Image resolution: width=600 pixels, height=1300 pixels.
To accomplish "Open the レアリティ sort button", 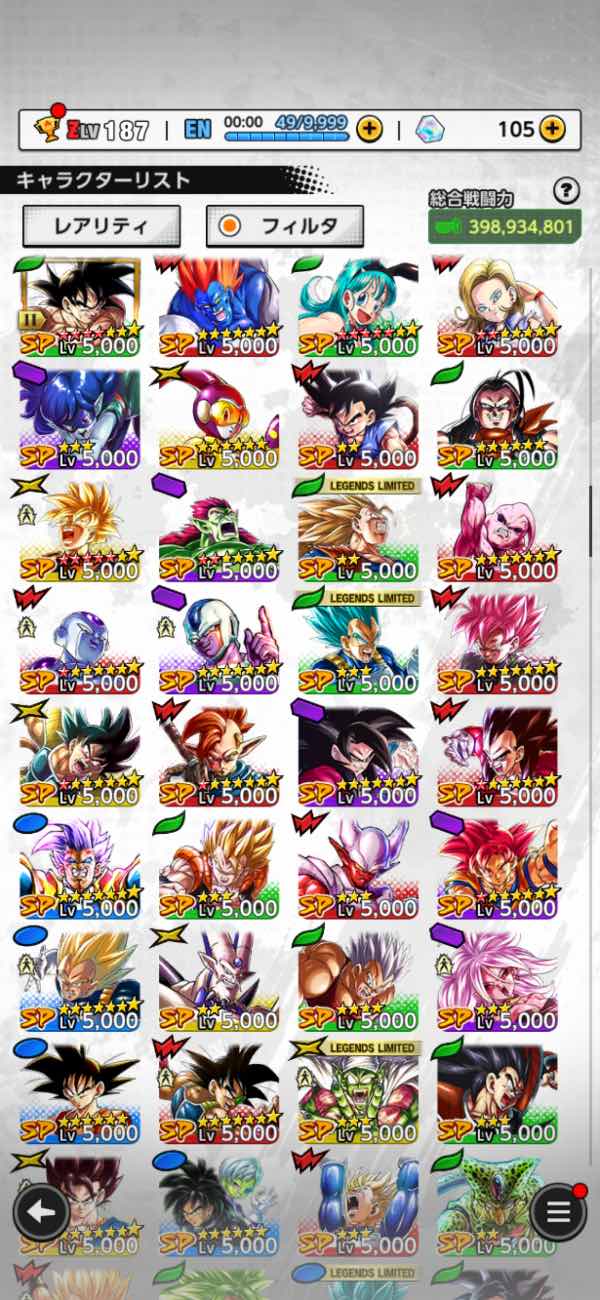I will (102, 226).
